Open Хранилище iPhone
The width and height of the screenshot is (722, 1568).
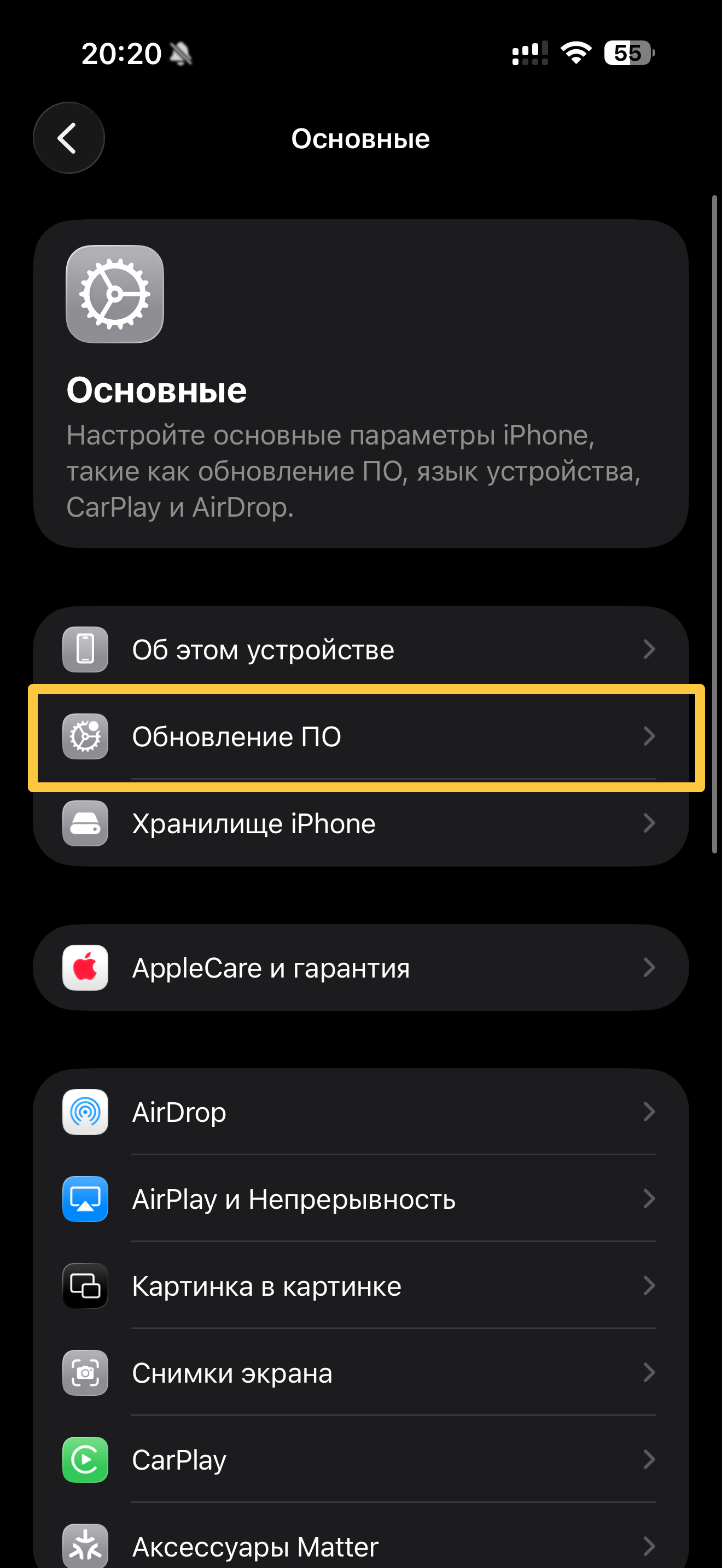360,823
